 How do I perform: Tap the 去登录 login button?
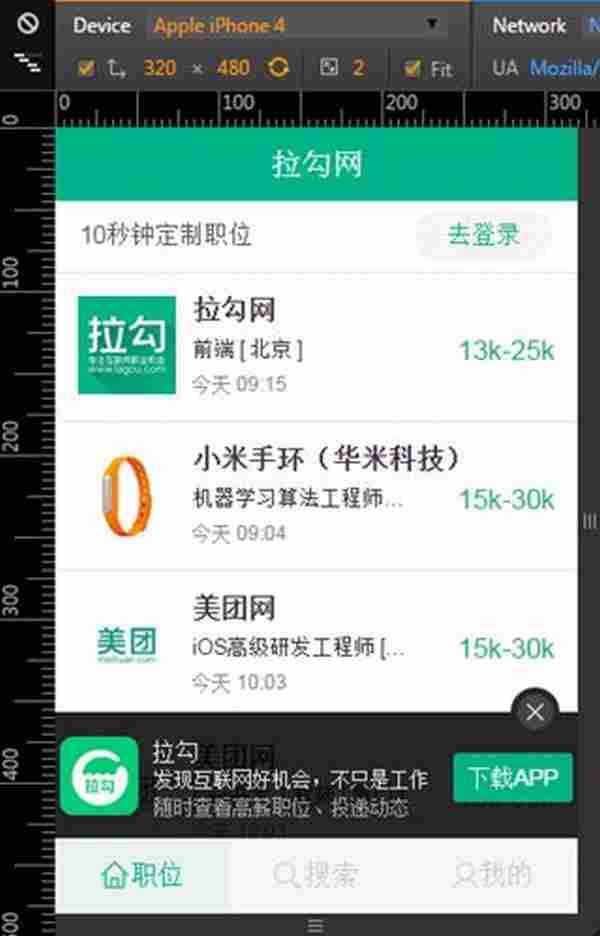coord(483,236)
